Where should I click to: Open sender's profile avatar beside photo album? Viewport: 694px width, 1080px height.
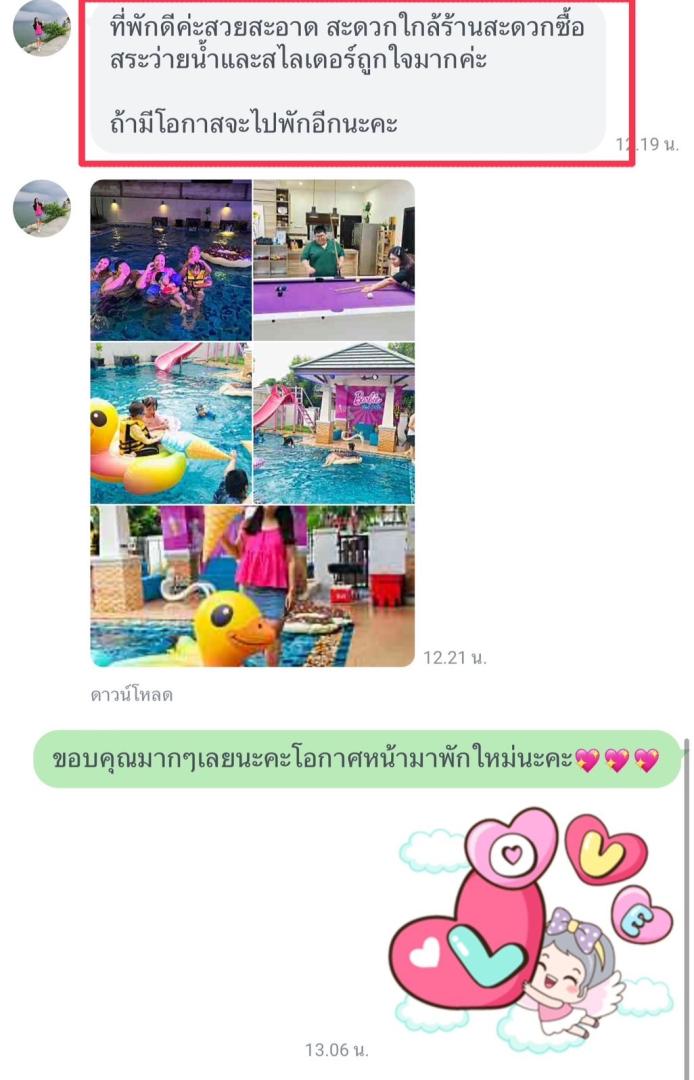click(x=41, y=208)
